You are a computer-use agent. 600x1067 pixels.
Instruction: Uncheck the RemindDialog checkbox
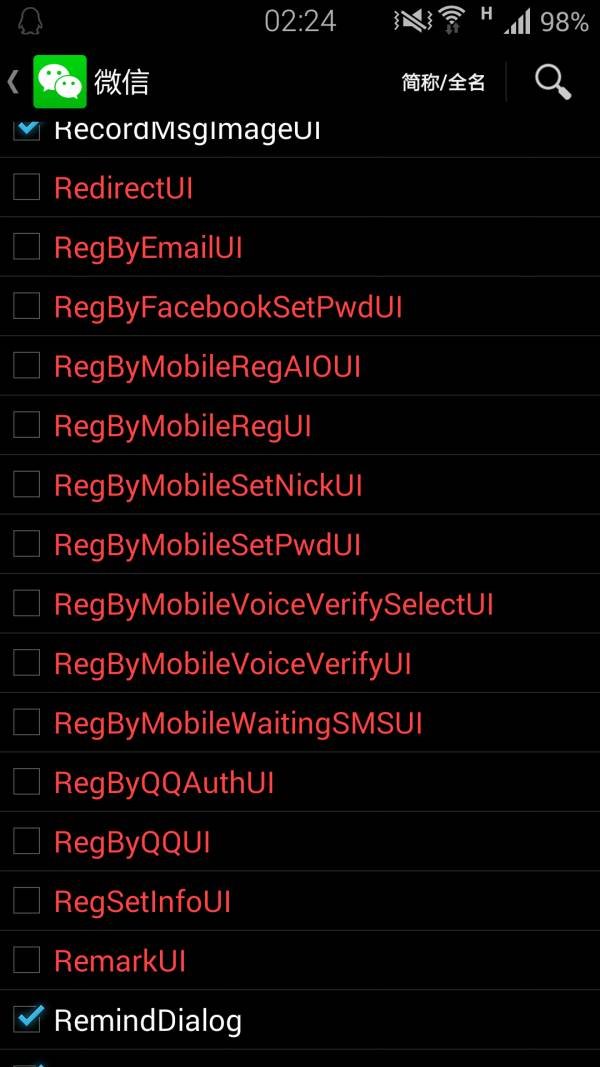click(28, 1018)
